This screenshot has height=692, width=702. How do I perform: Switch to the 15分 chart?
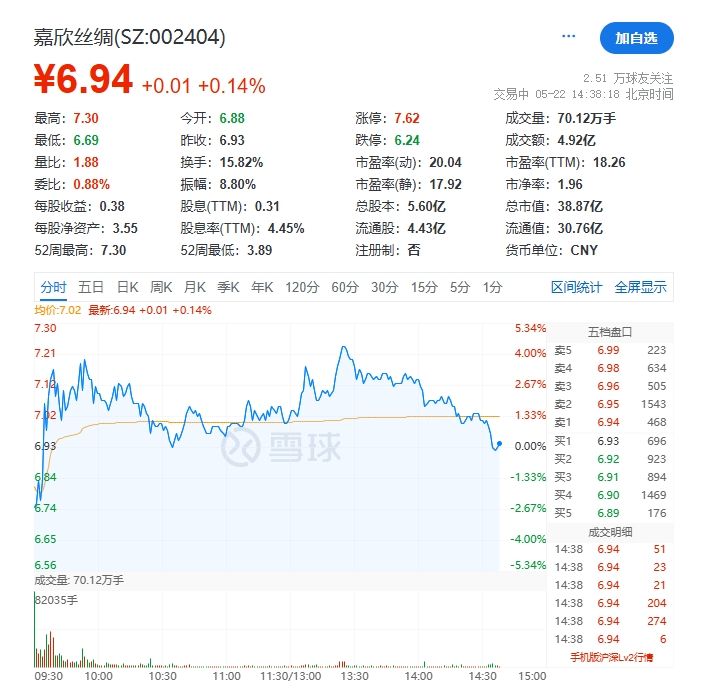pyautogui.click(x=424, y=287)
